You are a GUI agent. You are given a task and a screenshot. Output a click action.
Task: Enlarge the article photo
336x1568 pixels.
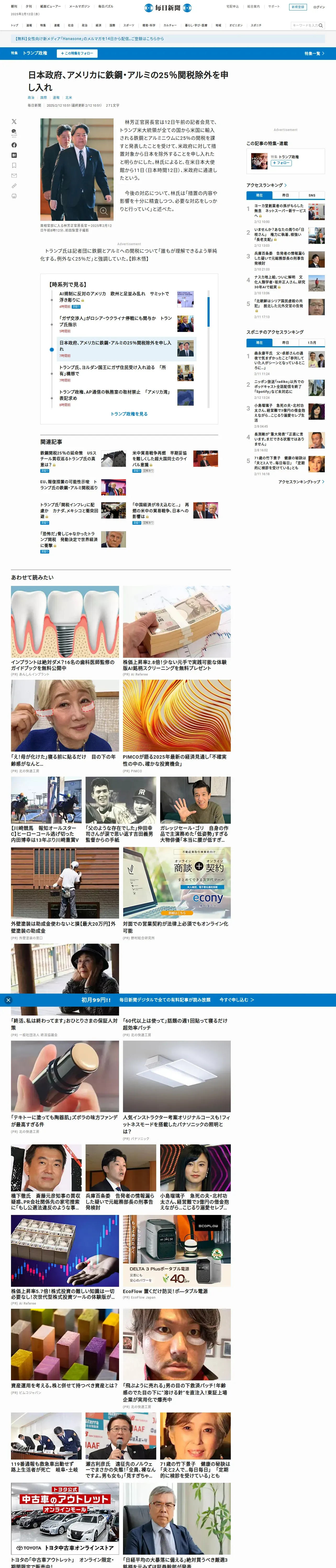[104, 211]
